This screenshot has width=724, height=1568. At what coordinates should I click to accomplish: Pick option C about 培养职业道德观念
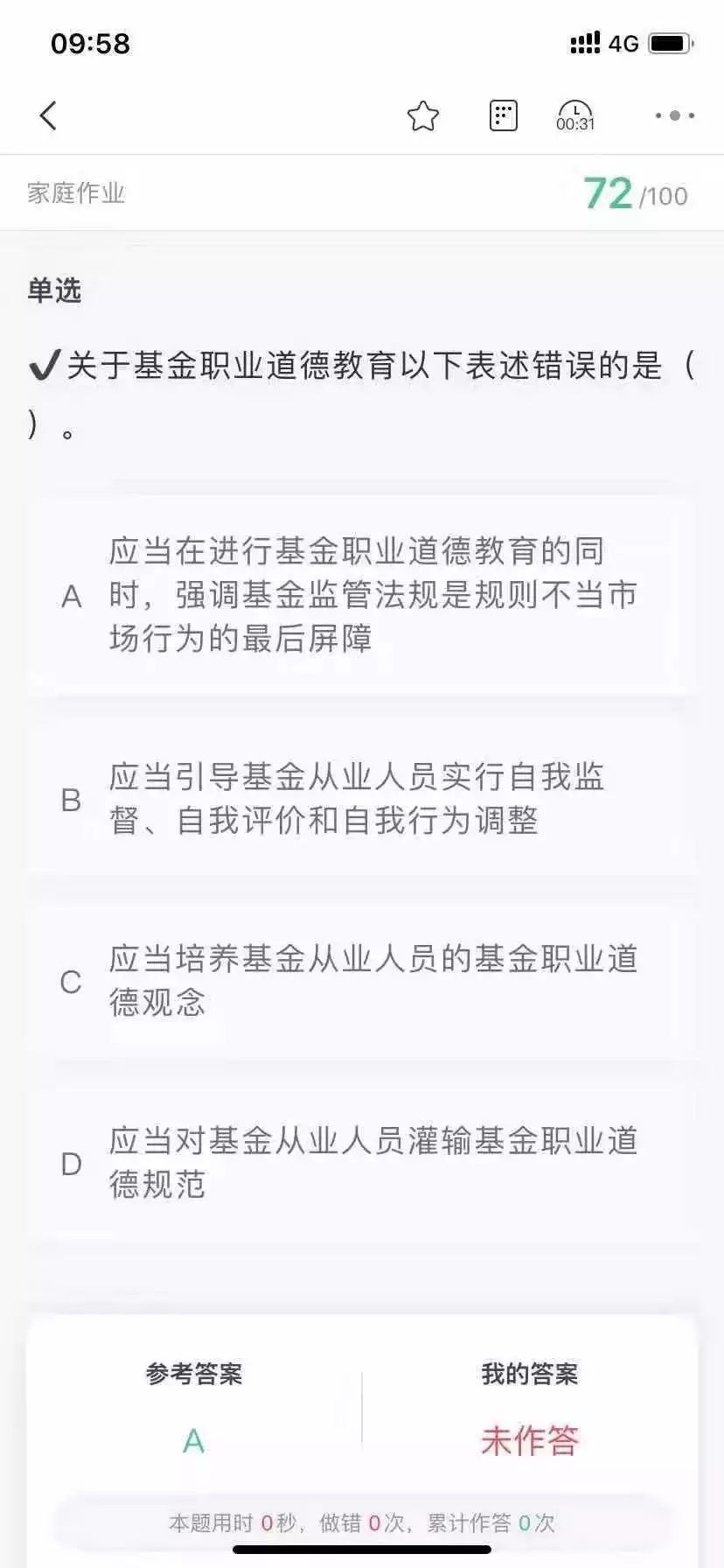pos(362,981)
